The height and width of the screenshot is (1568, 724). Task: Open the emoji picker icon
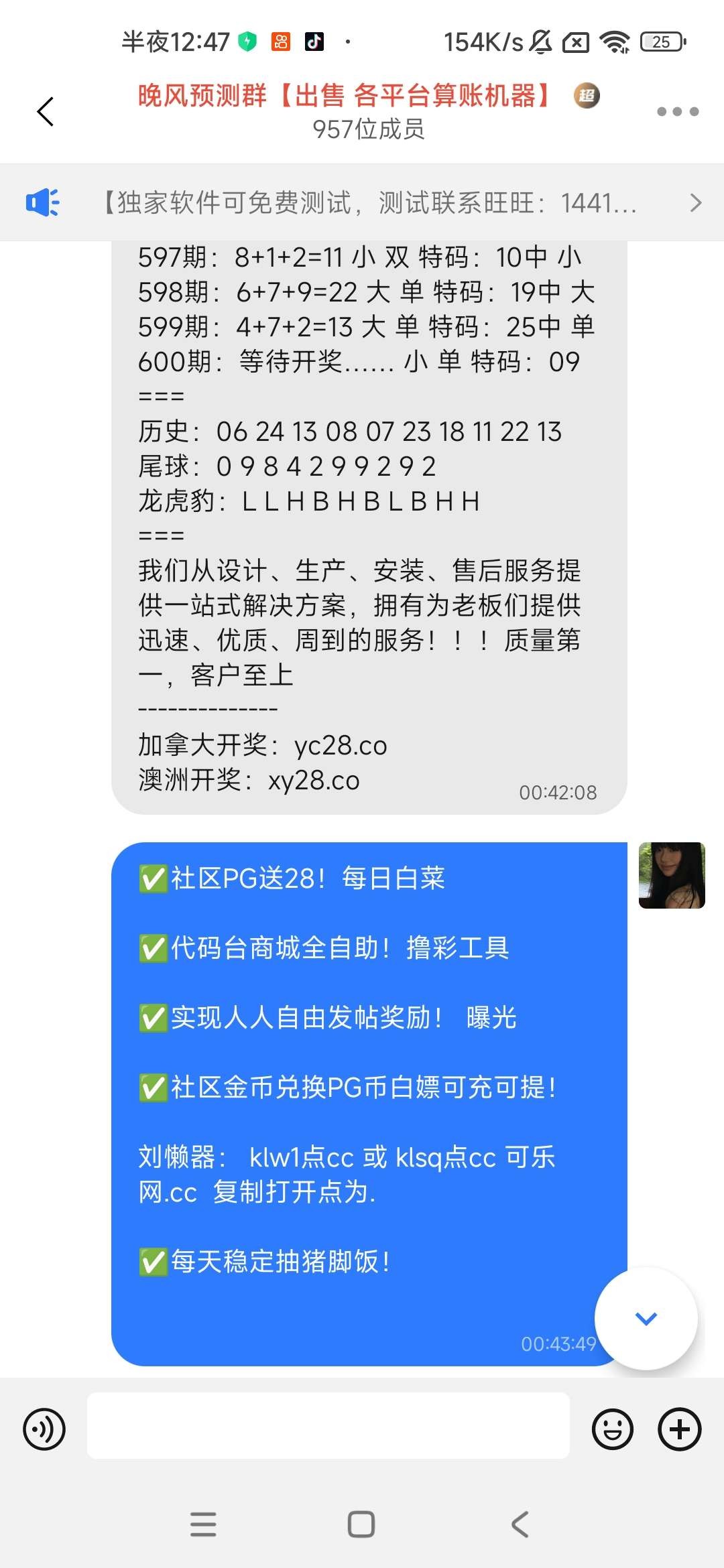(x=612, y=1427)
